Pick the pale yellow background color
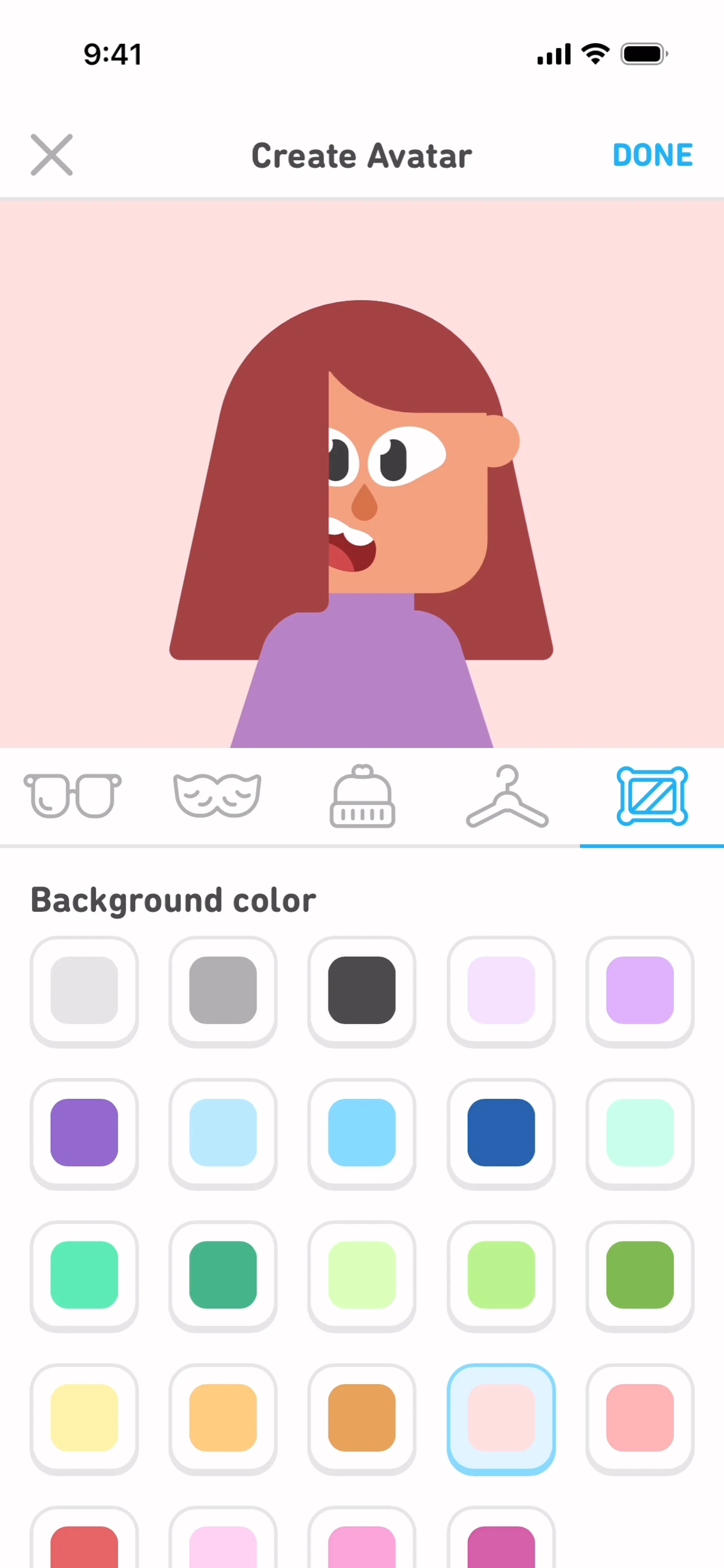 84,1417
